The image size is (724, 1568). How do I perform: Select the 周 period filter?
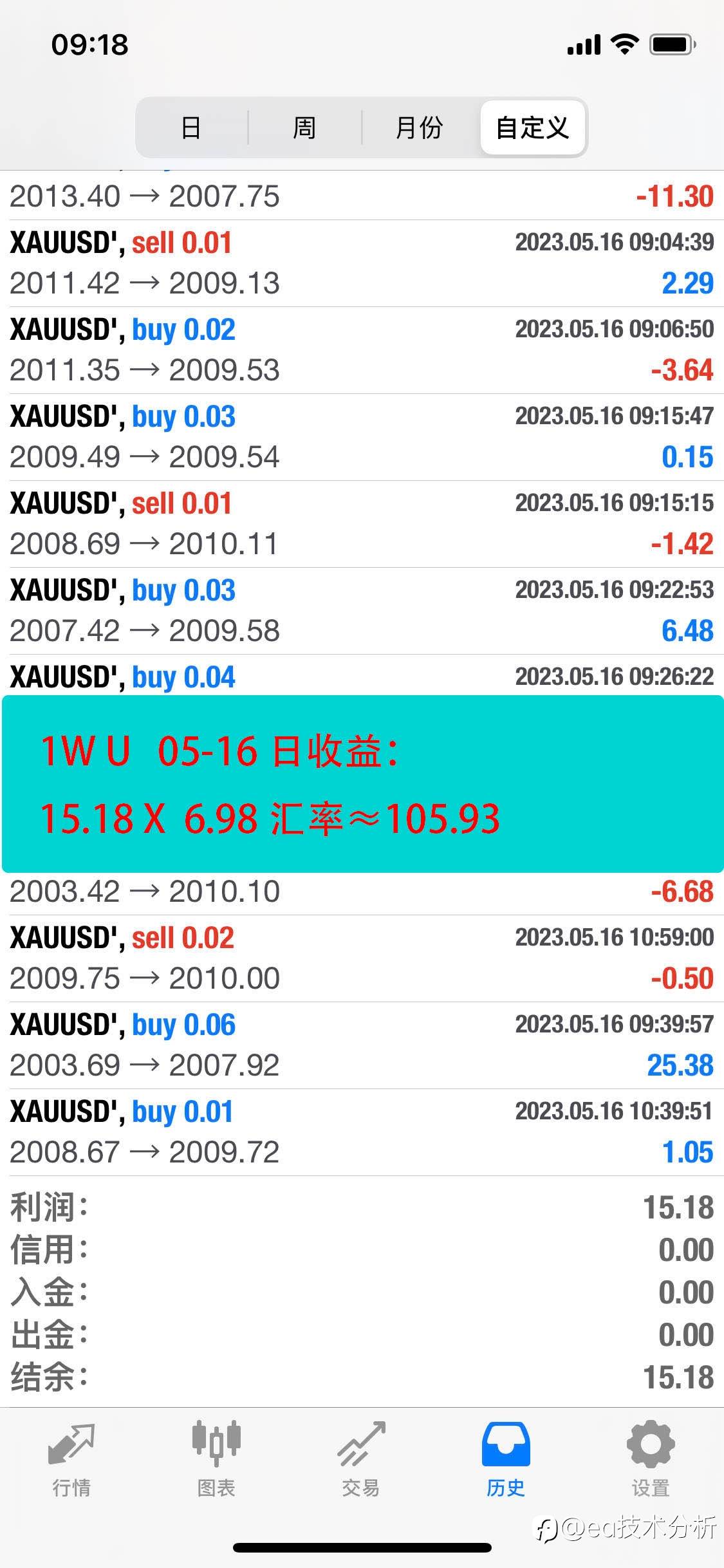click(304, 127)
